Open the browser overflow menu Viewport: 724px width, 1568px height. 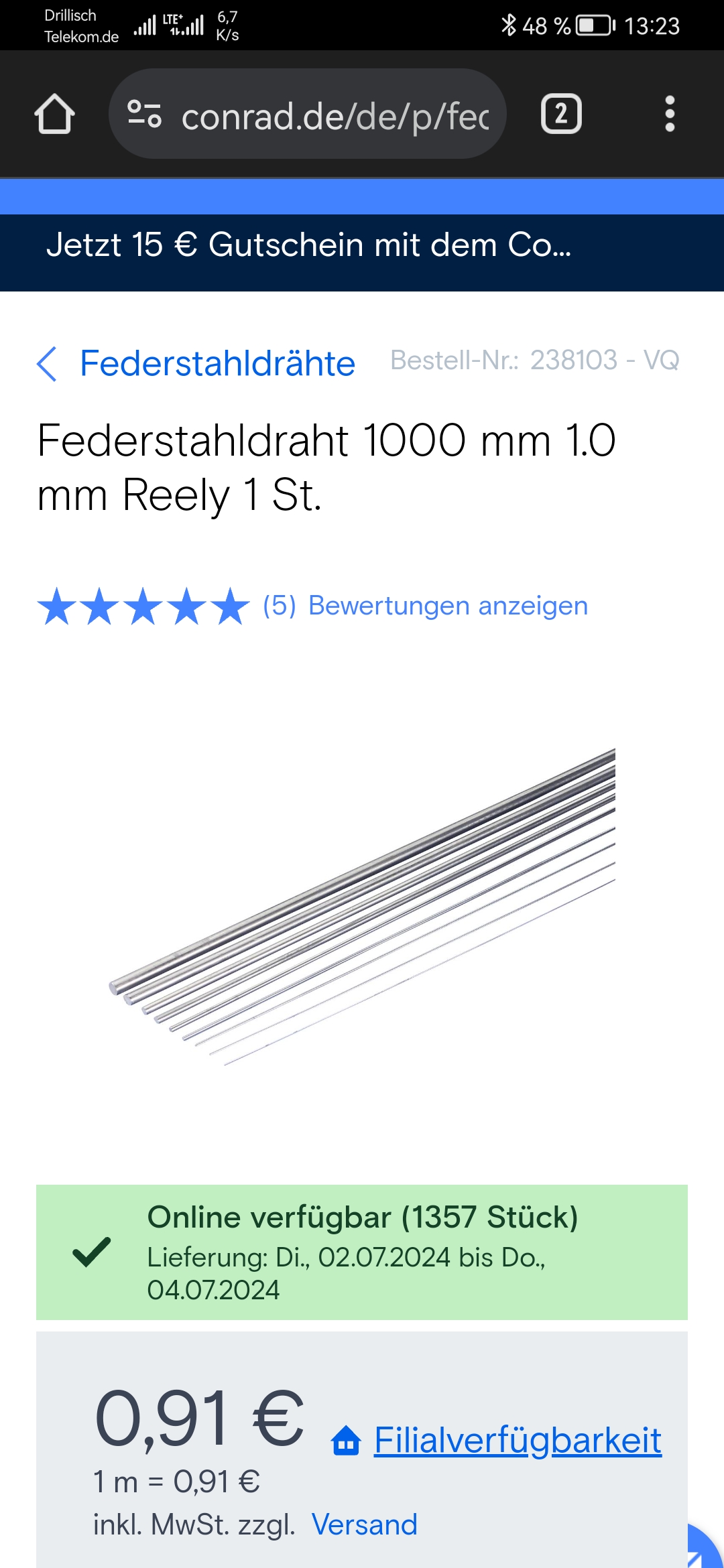[669, 114]
